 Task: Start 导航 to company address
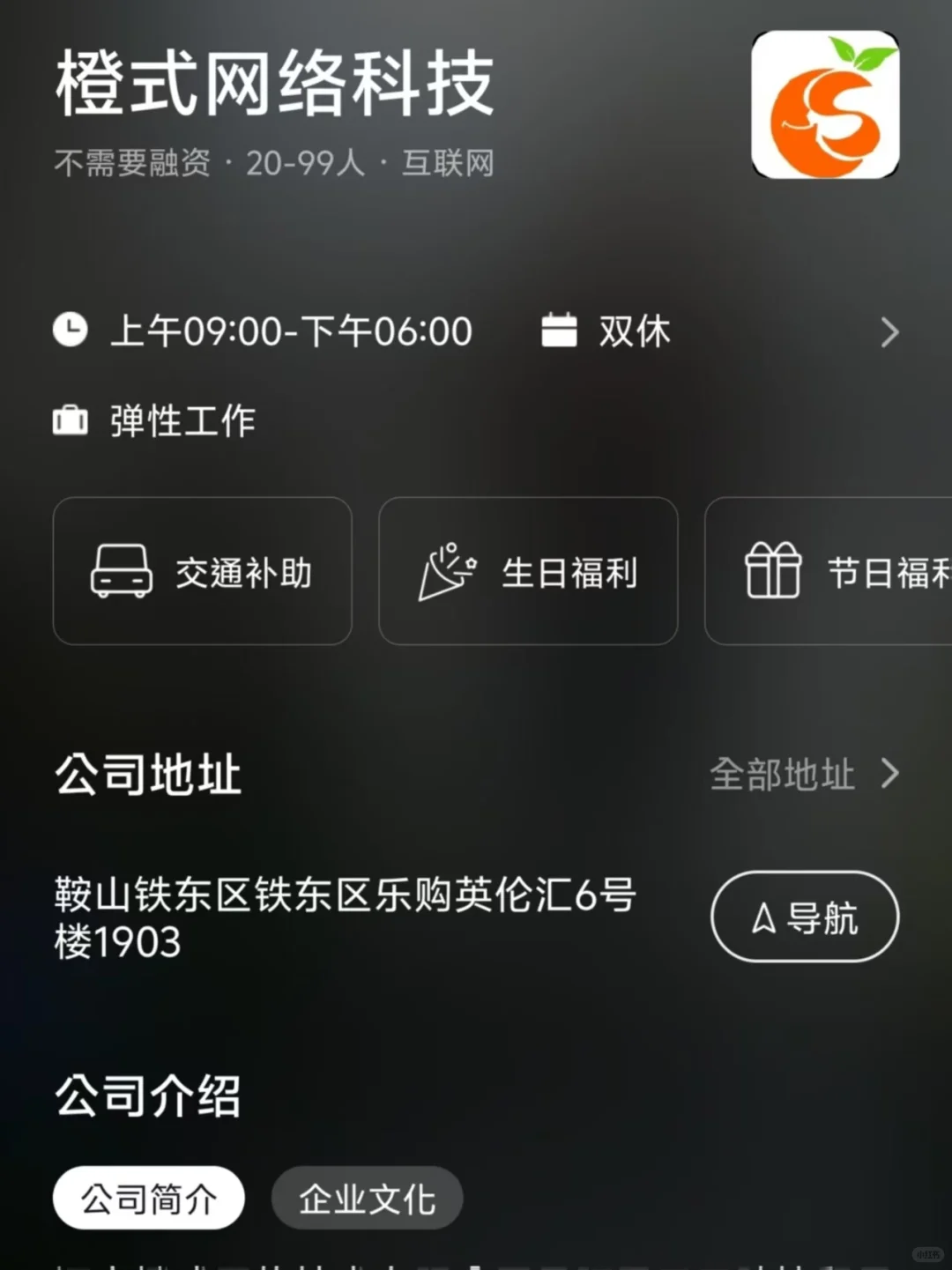click(x=805, y=917)
